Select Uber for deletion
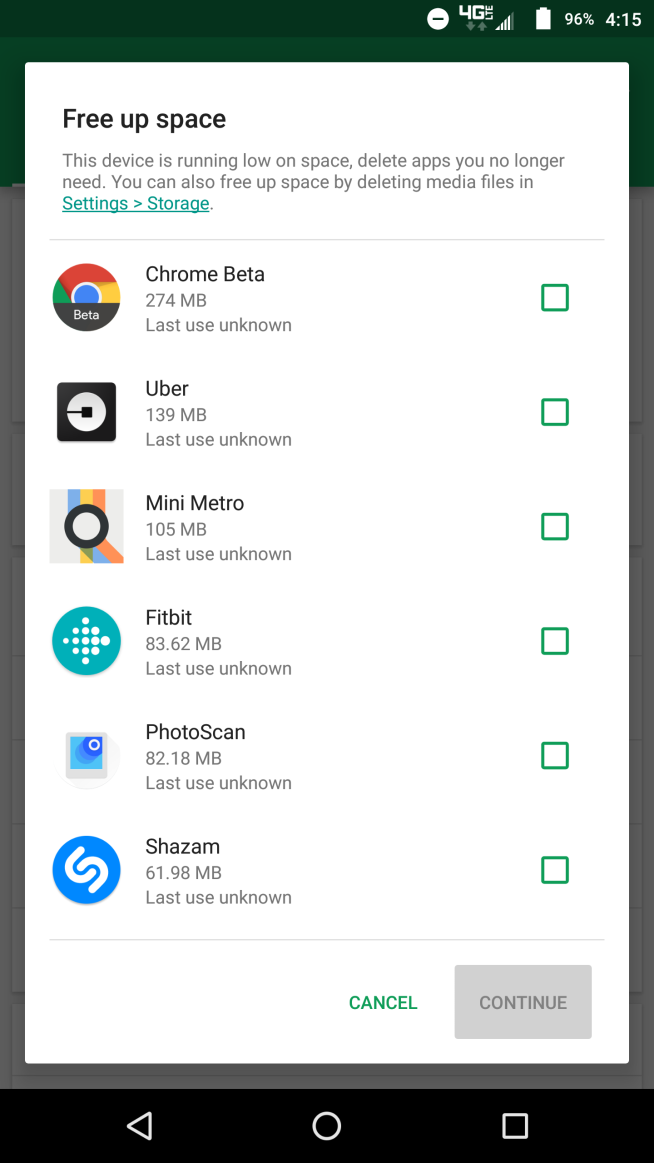 tap(555, 412)
